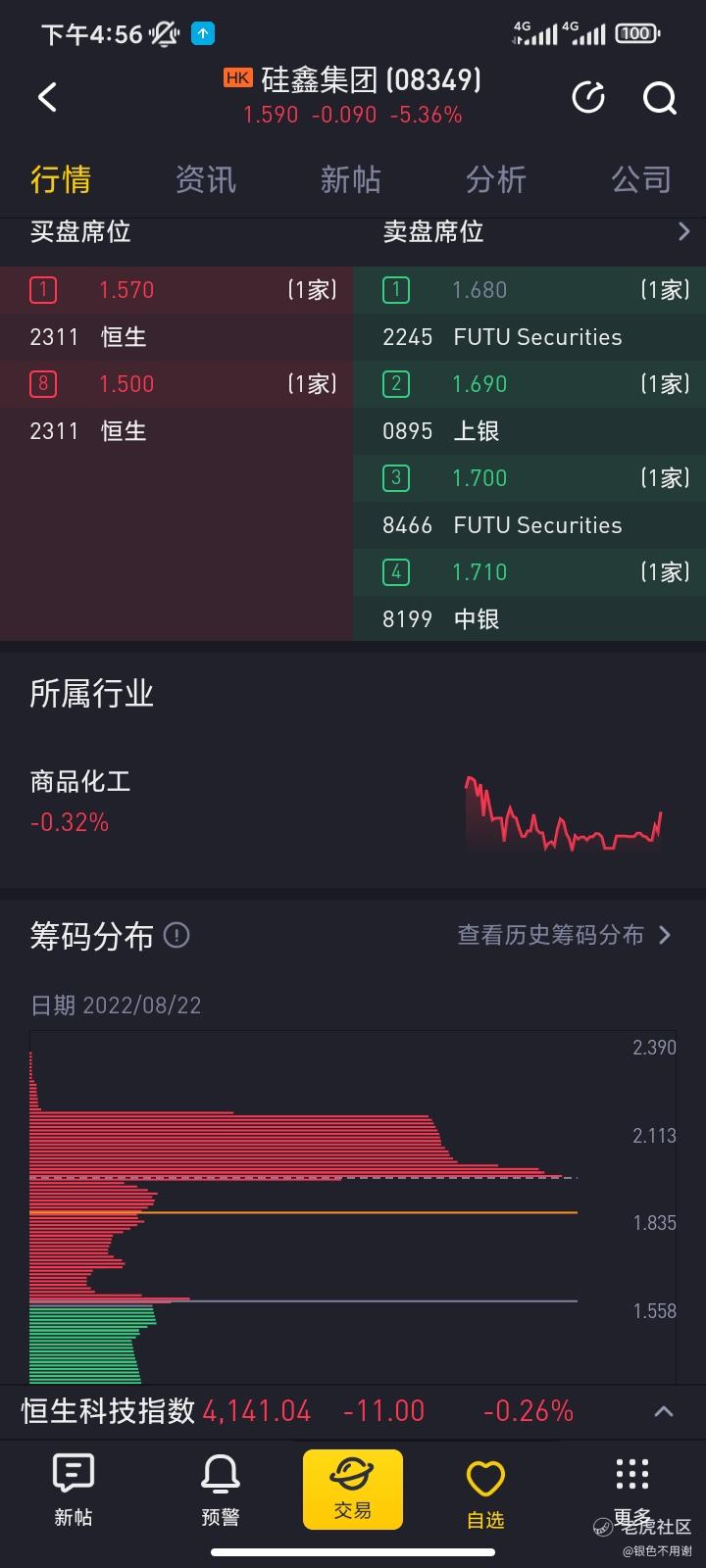Image resolution: width=706 pixels, height=1568 pixels.
Task: Open the search magnifier icon
Action: pyautogui.click(x=659, y=97)
